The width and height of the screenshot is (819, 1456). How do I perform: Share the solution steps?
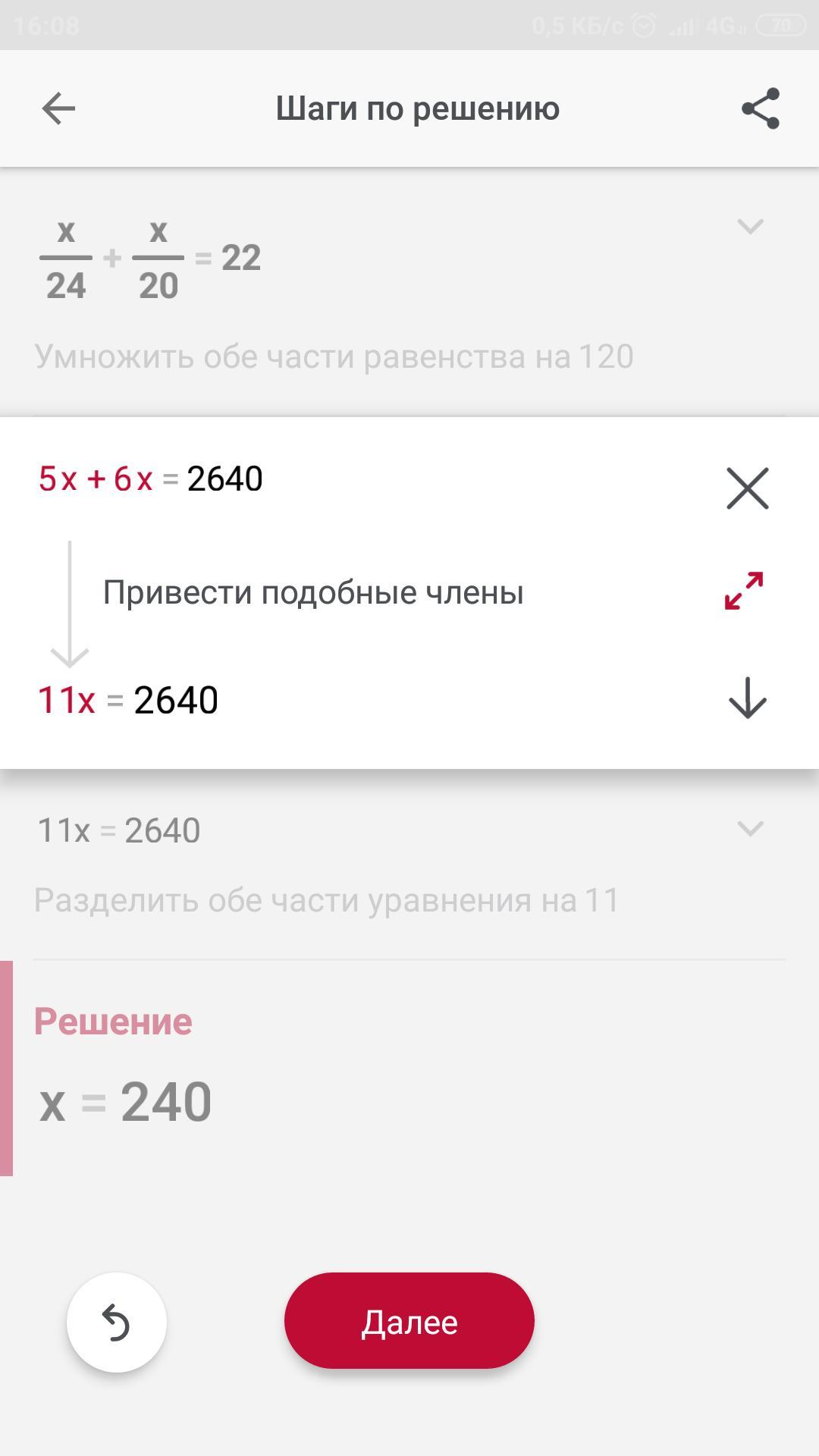pos(760,108)
